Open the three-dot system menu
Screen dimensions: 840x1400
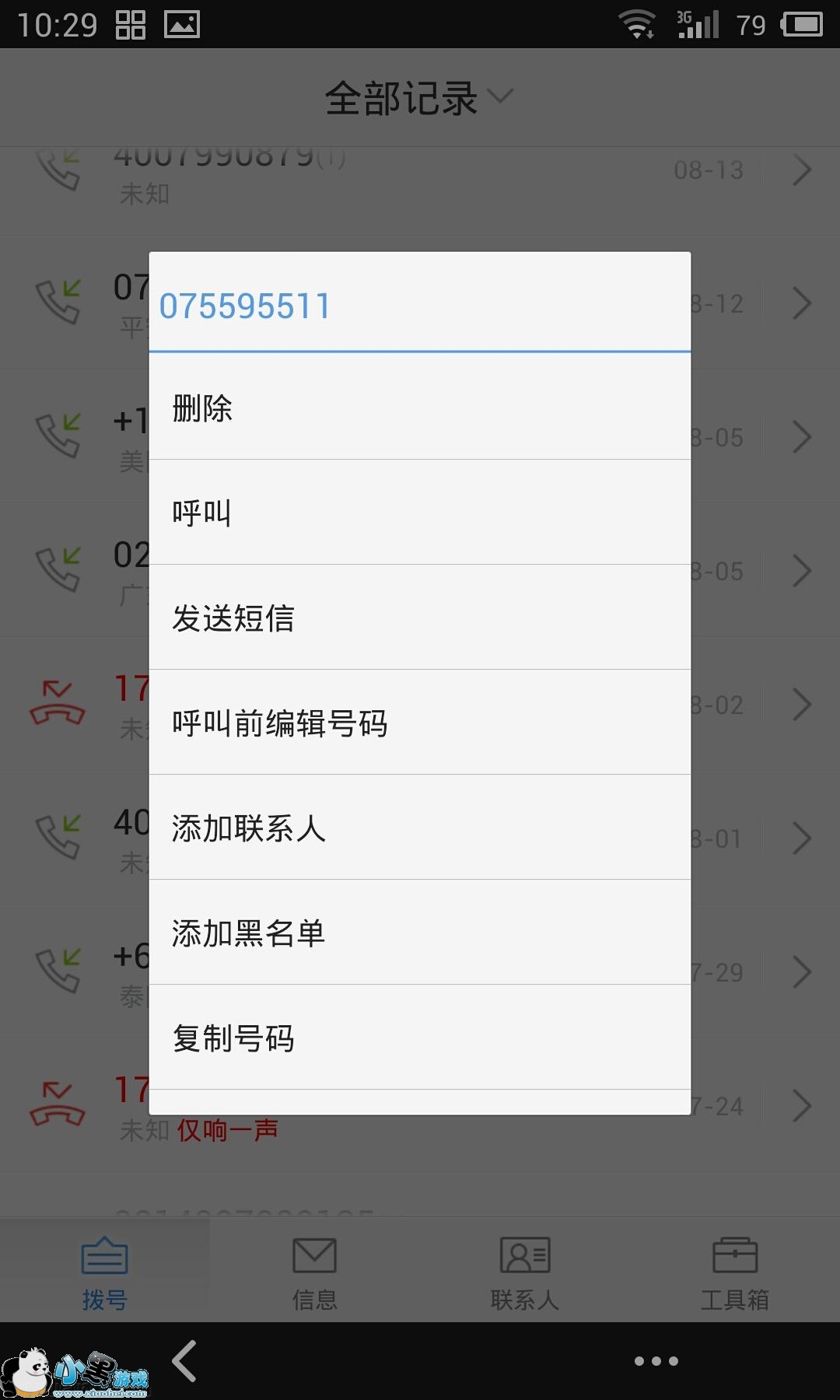coord(656,1361)
